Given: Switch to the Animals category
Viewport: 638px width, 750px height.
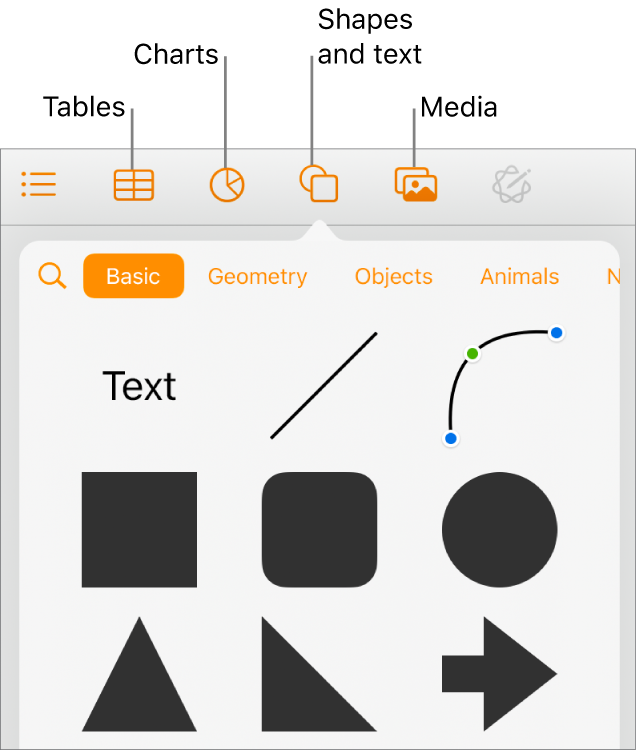Looking at the screenshot, I should 519,276.
